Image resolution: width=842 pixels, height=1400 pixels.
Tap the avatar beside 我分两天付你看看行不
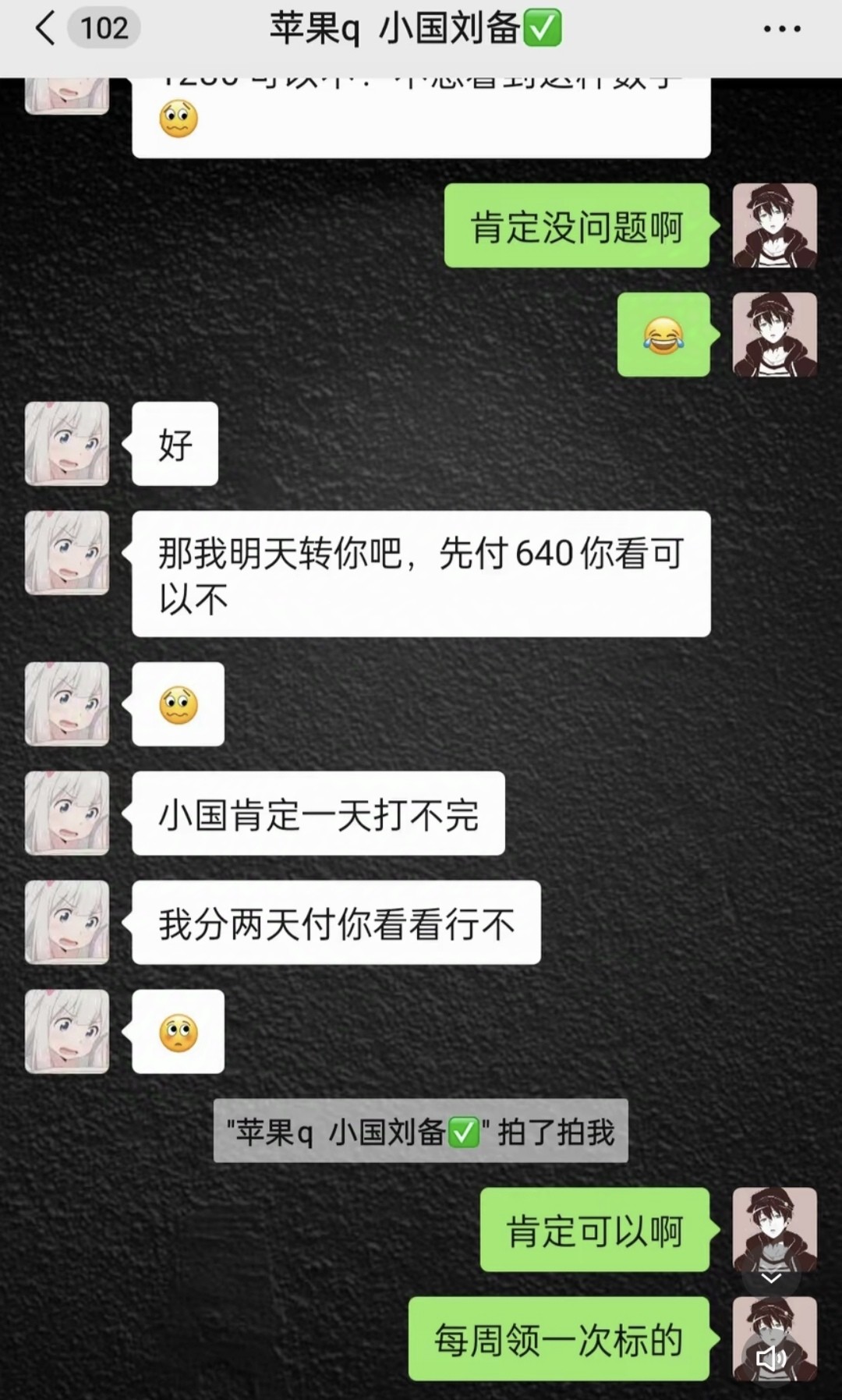[x=67, y=923]
